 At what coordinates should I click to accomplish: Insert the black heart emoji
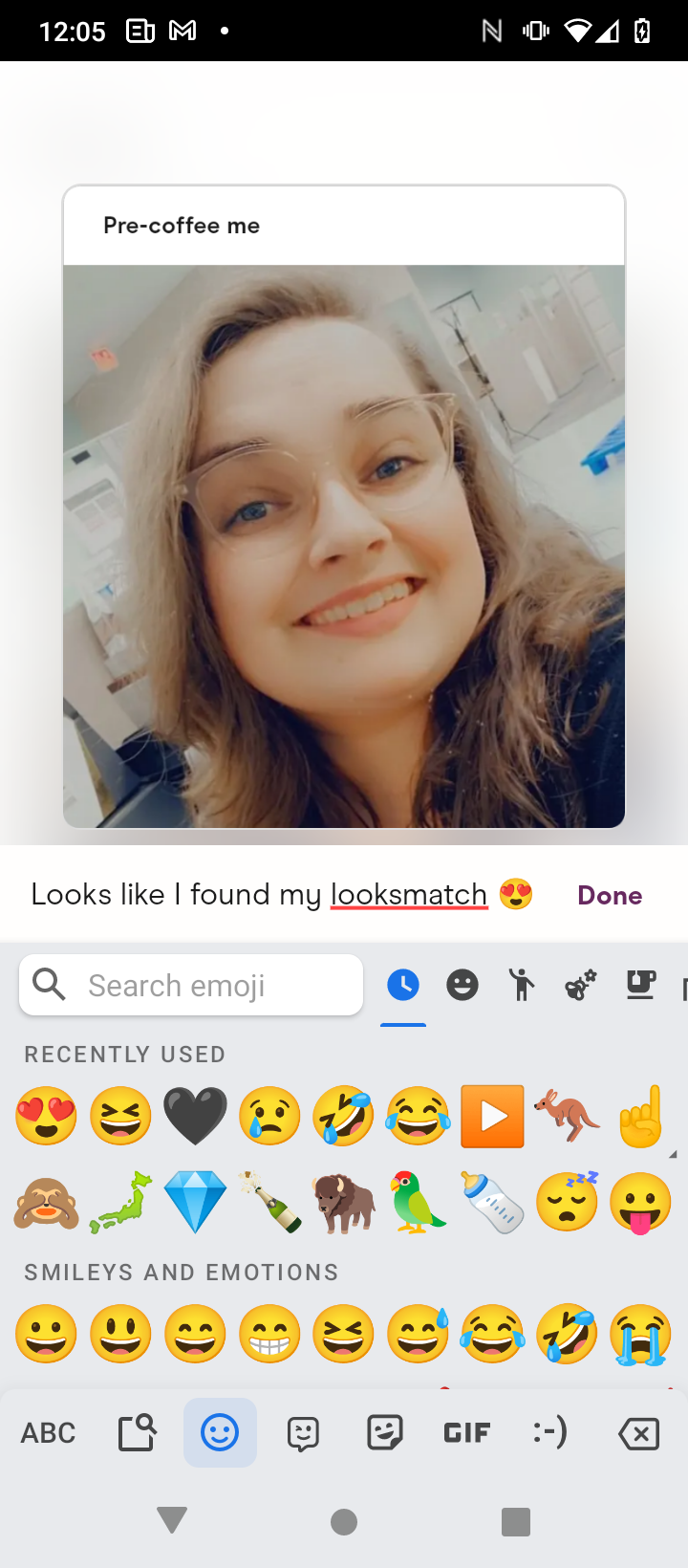pyautogui.click(x=195, y=1116)
